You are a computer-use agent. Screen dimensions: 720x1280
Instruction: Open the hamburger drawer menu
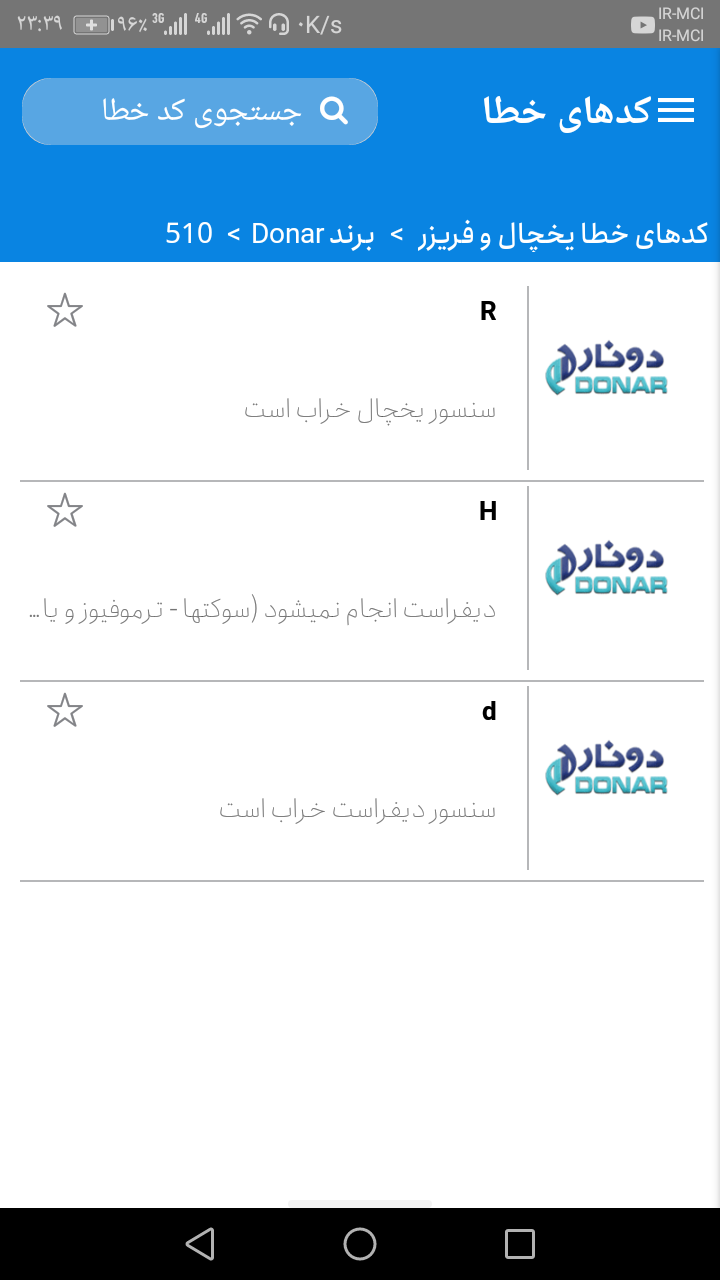[675, 111]
